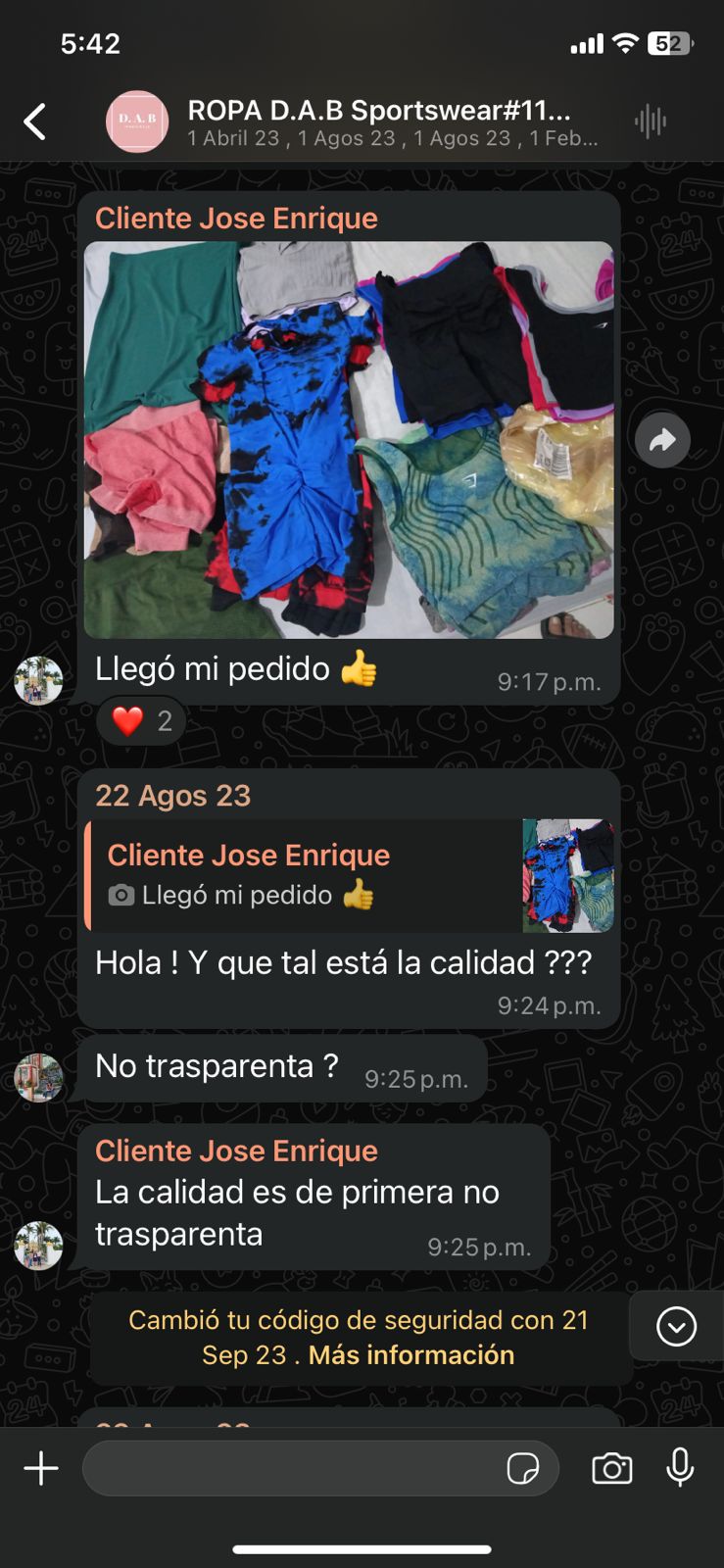Screen dimensions: 724x1568
Task: Open the clothing photo from Jose Enrique
Action: click(x=349, y=440)
